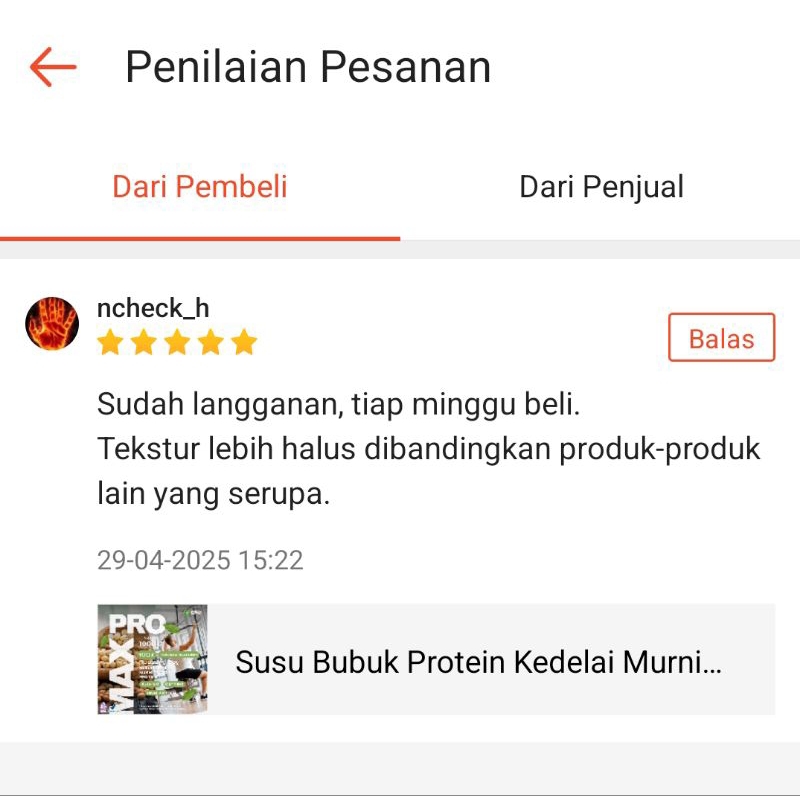
Task: Switch to the Dari Penjual tab
Action: (x=601, y=187)
